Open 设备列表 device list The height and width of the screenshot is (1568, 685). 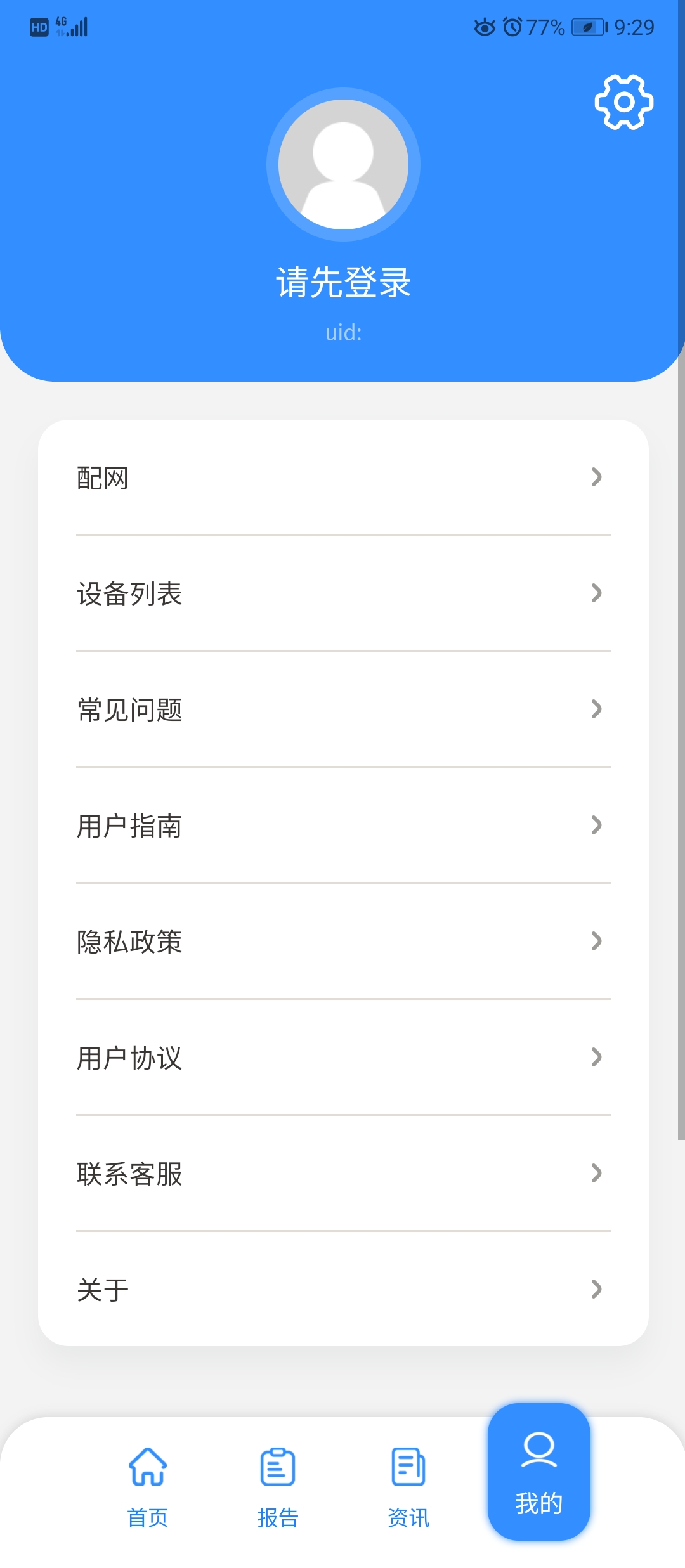pos(342,593)
